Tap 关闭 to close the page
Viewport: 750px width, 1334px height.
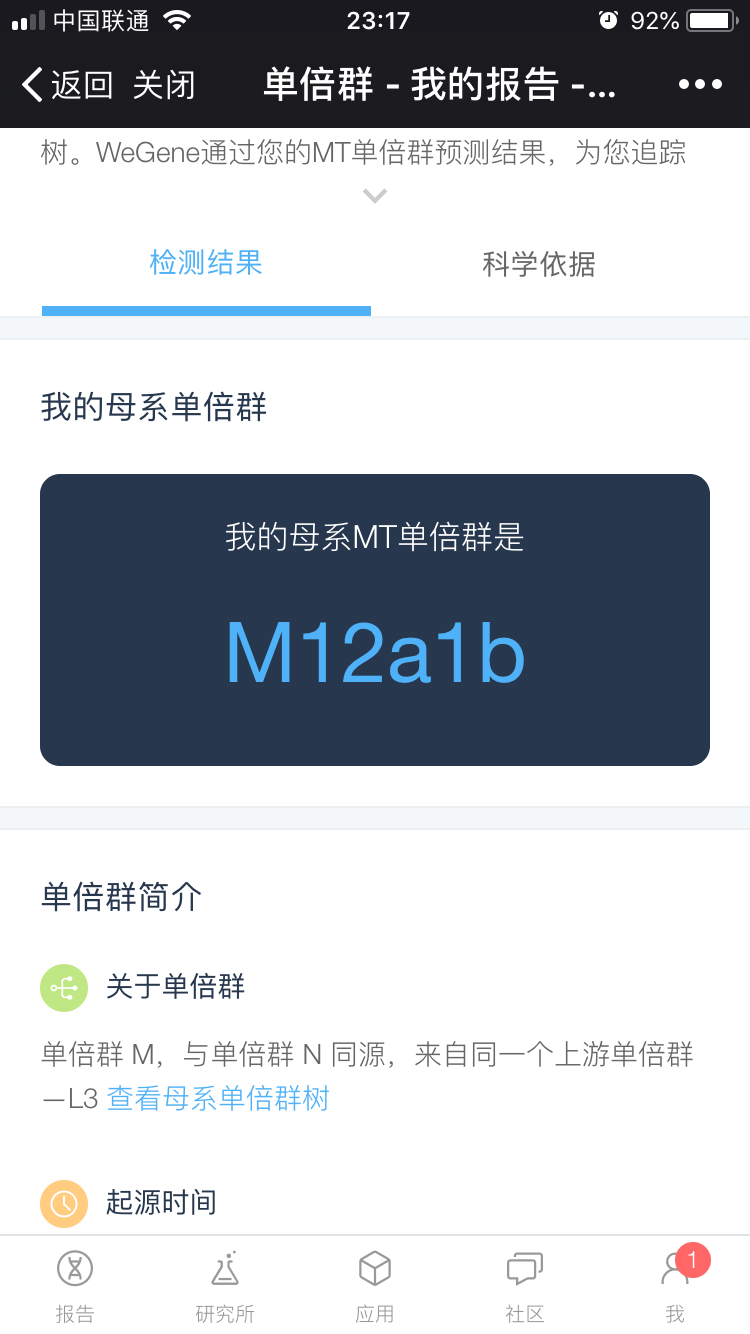[164, 85]
